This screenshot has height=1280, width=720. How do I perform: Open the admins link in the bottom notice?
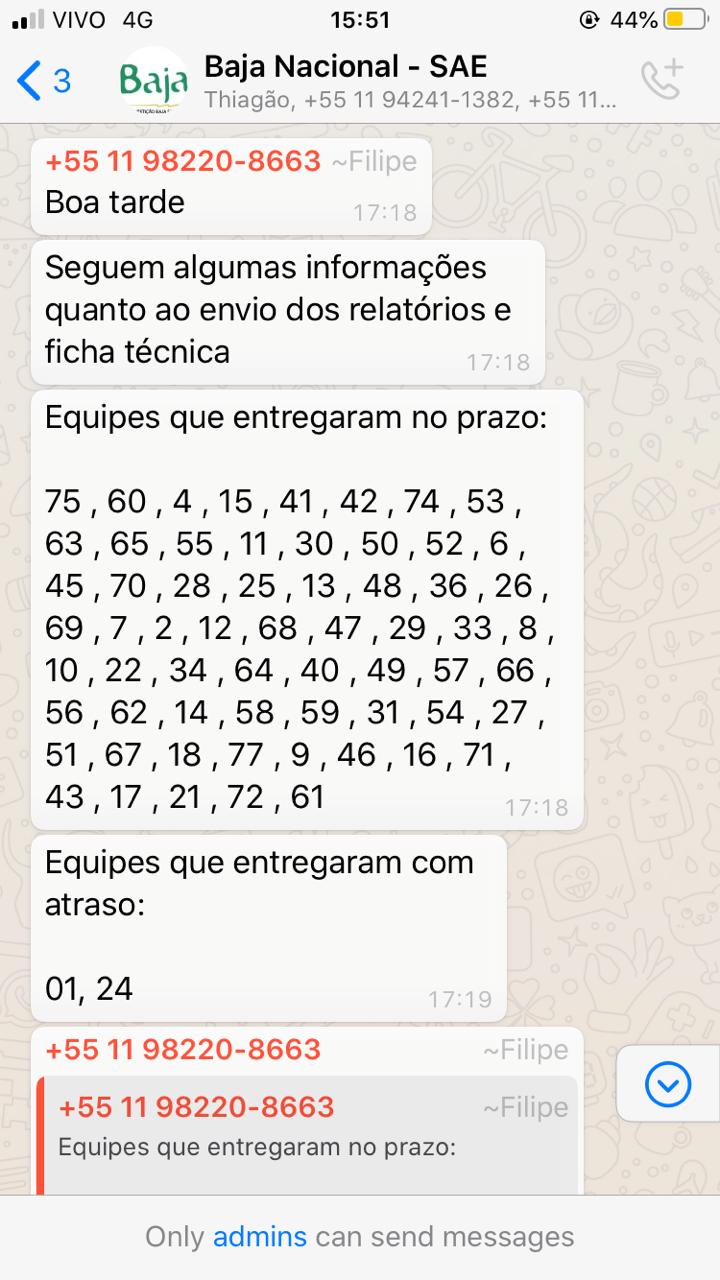coord(259,1237)
